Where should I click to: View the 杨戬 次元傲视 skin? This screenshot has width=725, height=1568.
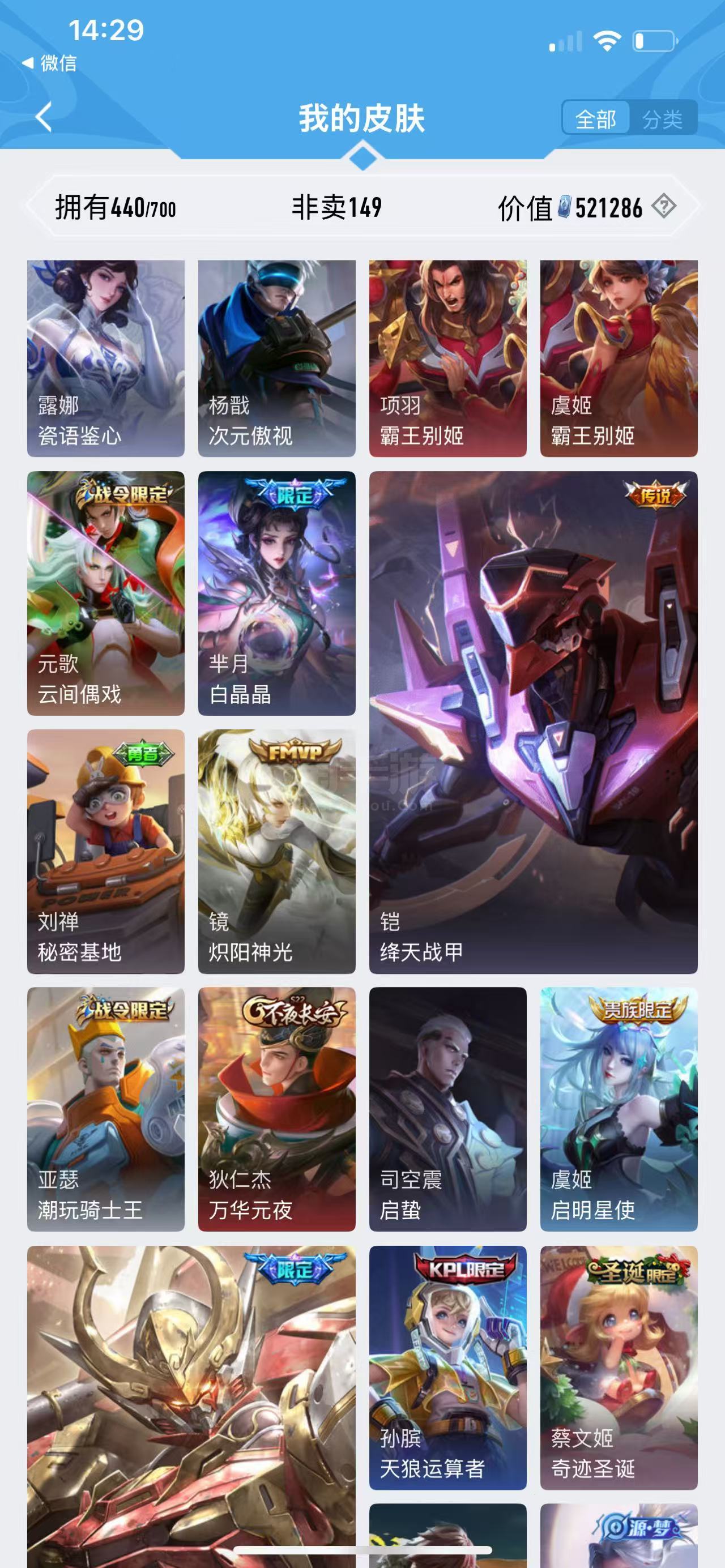(276, 358)
